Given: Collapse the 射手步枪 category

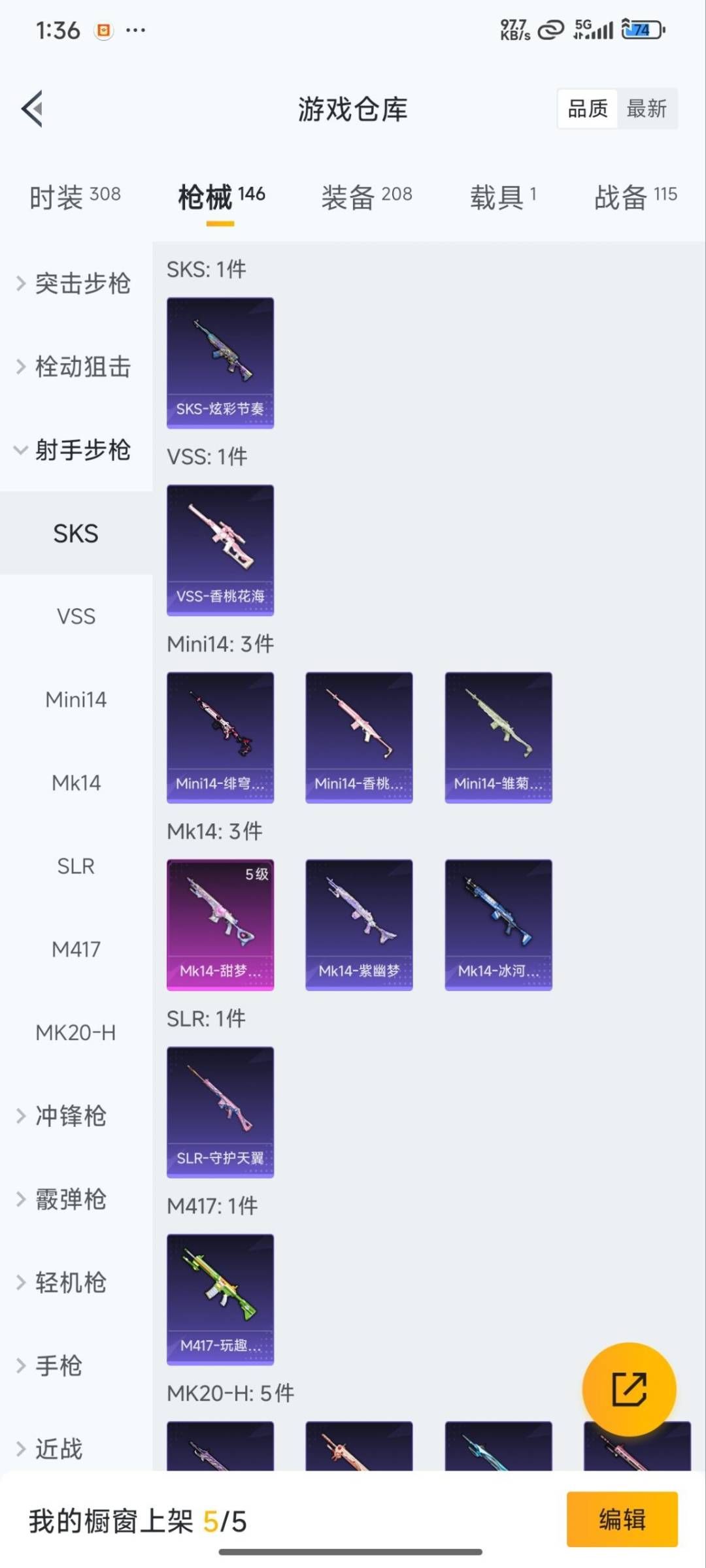Looking at the screenshot, I should tap(75, 450).
